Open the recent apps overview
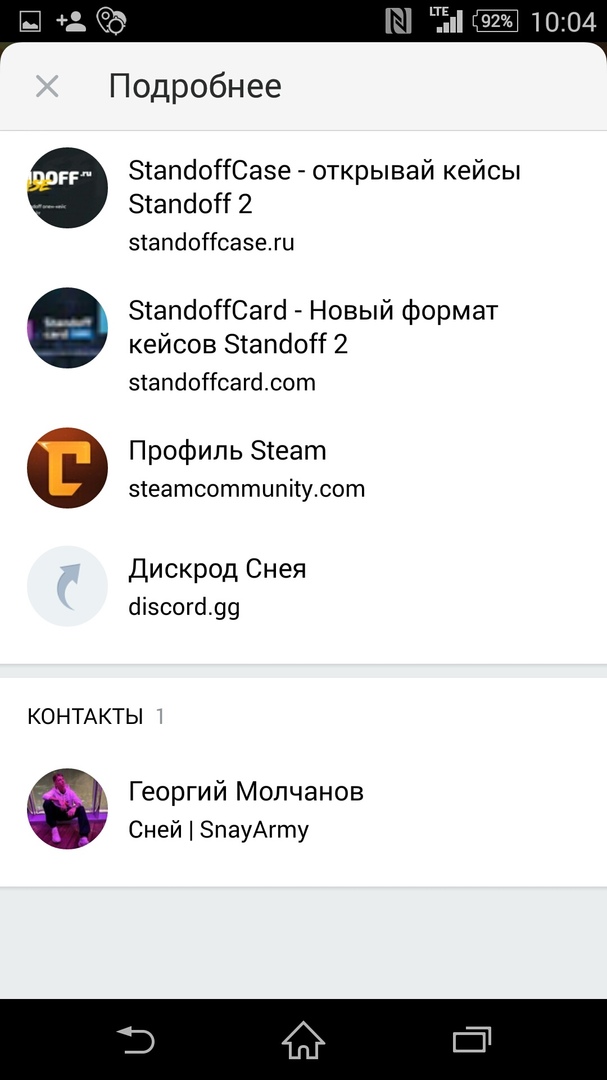The width and height of the screenshot is (607, 1080). [x=471, y=1041]
